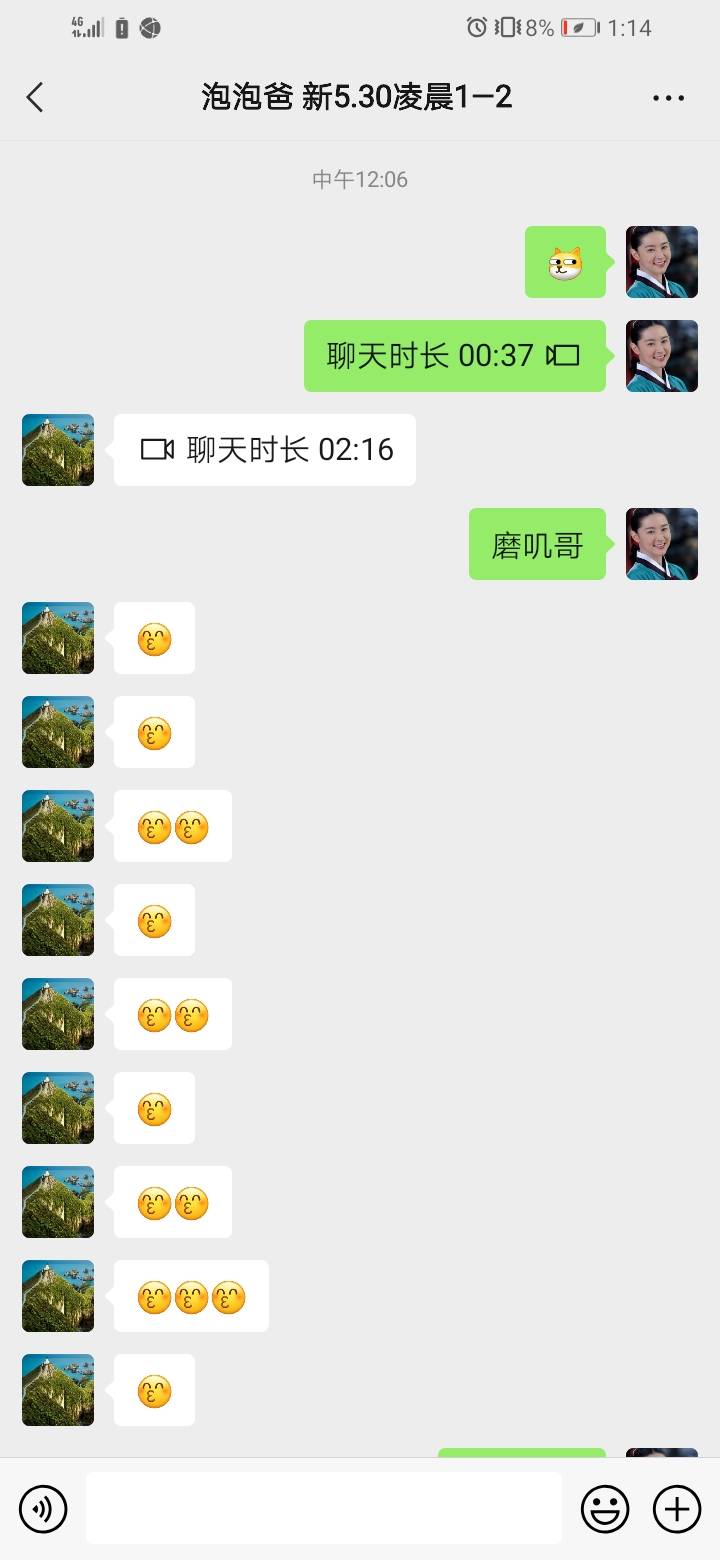The width and height of the screenshot is (720, 1560).
Task: Tap the cat sticker message
Action: pos(565,262)
